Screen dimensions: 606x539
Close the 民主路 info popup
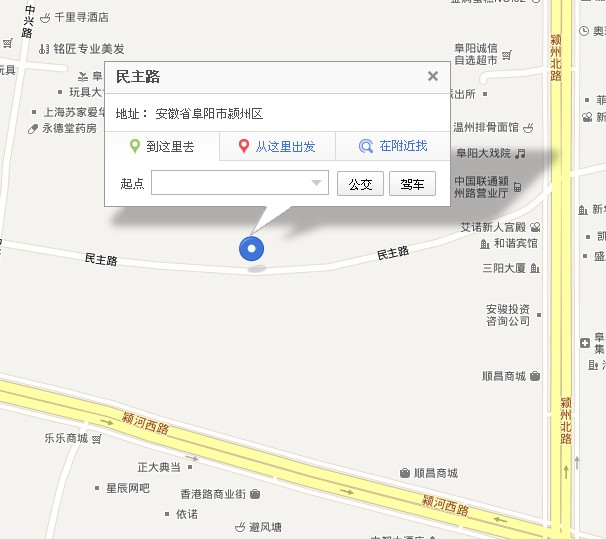[x=432, y=76]
